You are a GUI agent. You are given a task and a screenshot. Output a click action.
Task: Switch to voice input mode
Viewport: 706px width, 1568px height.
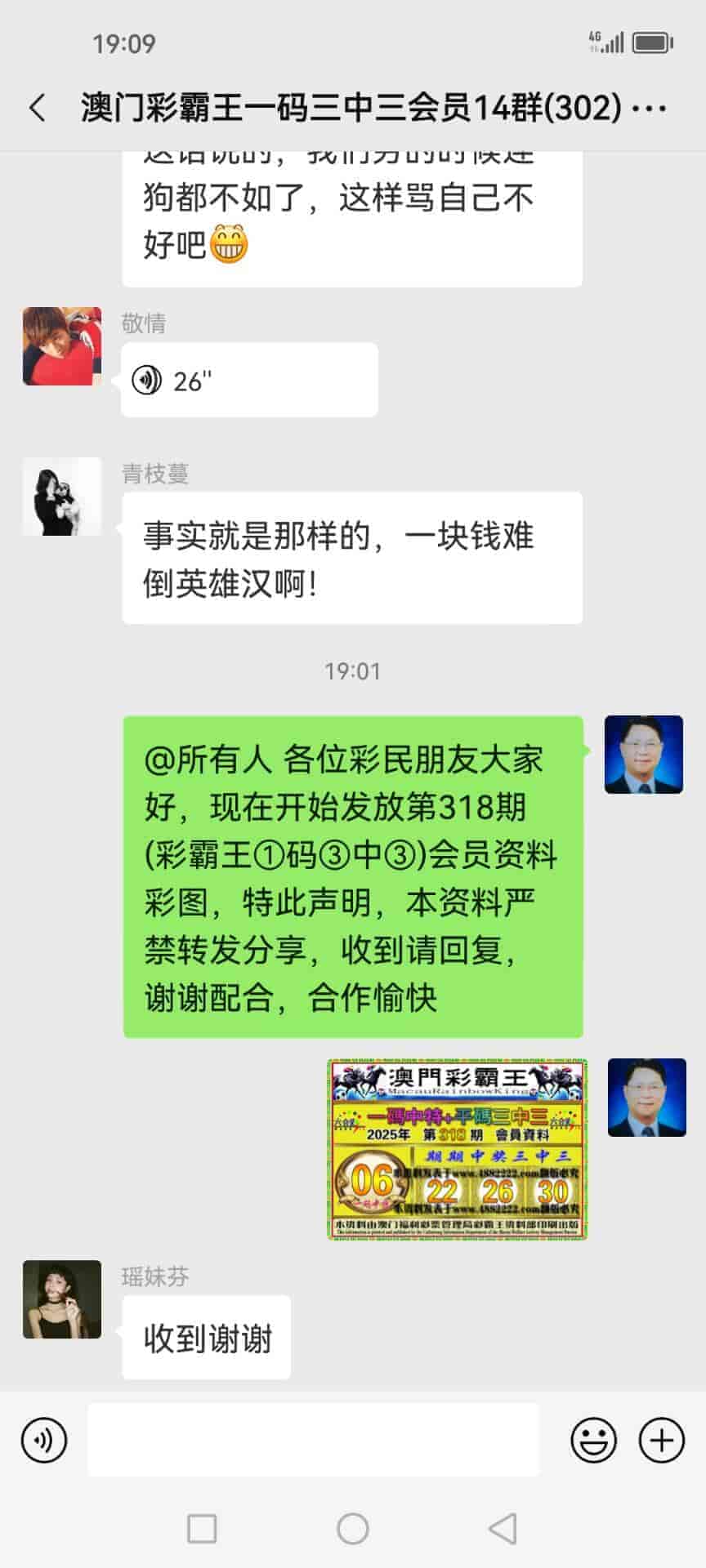coord(44,1440)
